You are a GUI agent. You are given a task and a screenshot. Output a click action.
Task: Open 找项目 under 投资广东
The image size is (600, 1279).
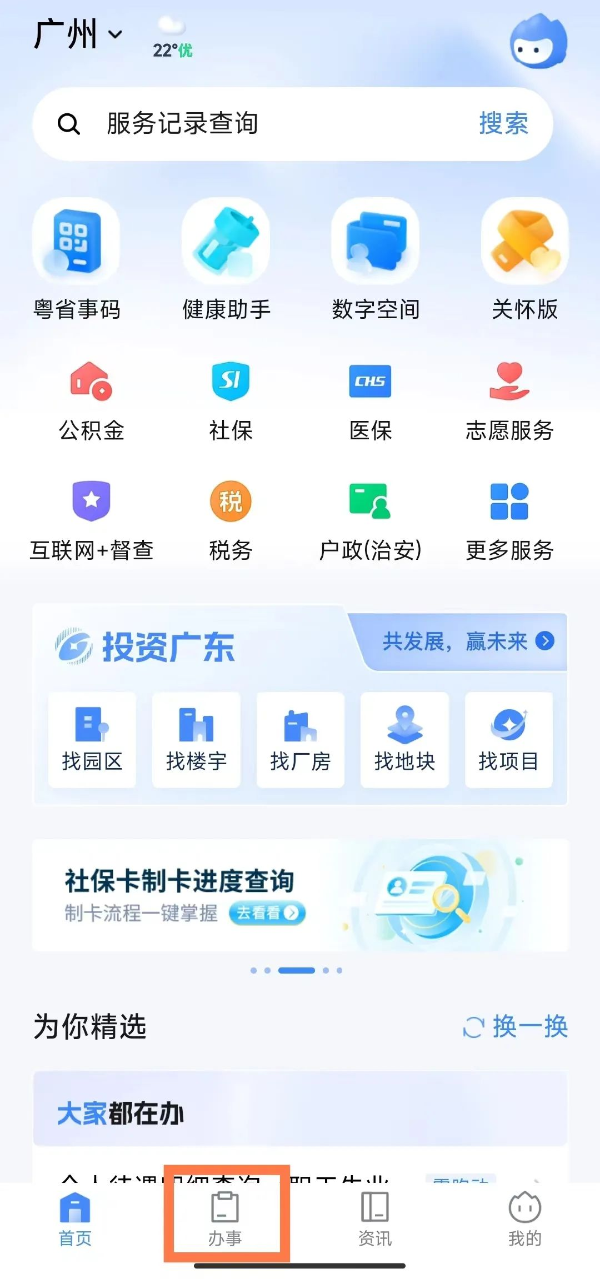(x=508, y=740)
